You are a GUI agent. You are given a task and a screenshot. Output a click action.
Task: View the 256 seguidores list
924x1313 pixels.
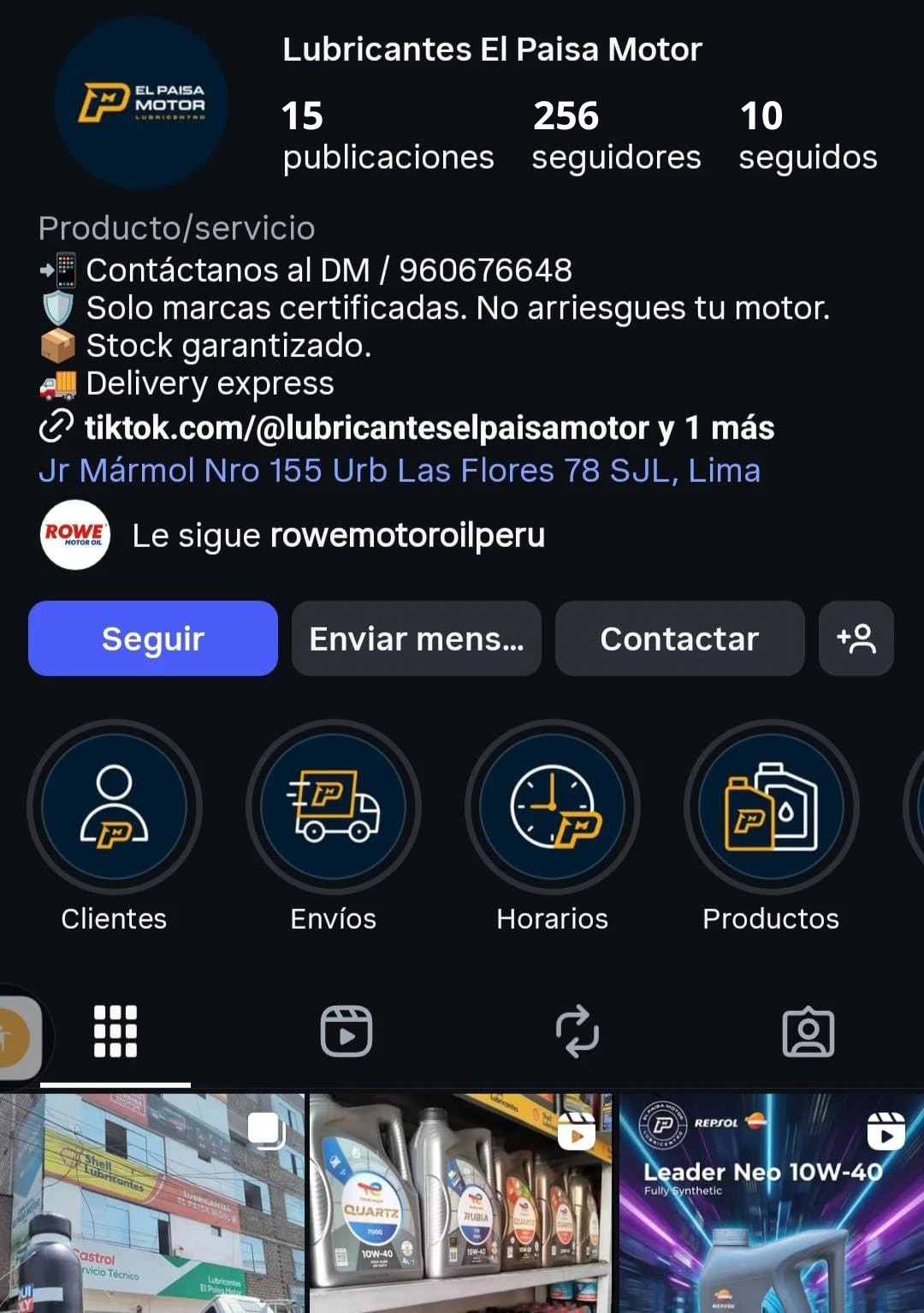click(x=616, y=135)
